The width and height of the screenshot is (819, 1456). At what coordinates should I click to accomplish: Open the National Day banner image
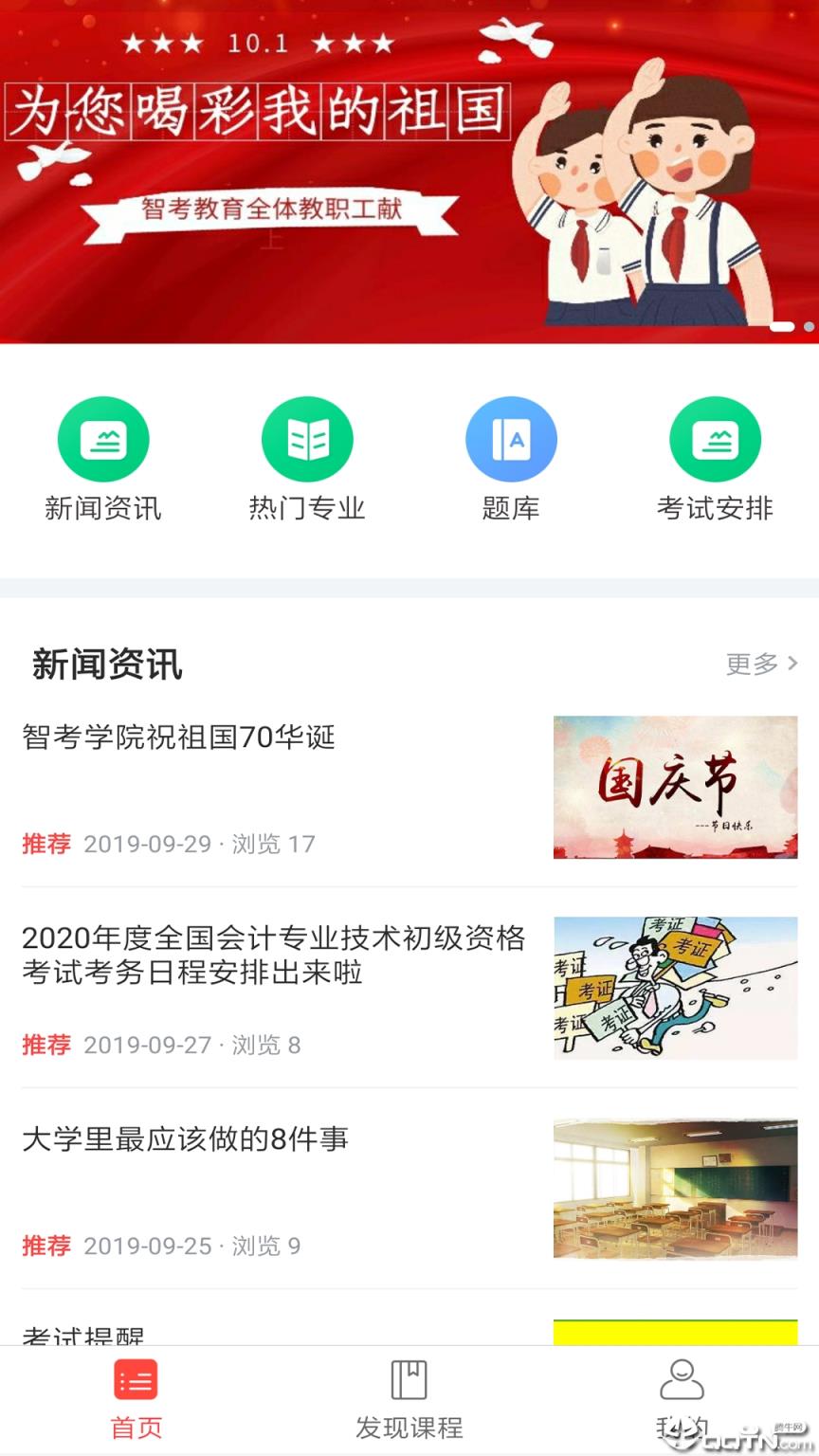409,171
